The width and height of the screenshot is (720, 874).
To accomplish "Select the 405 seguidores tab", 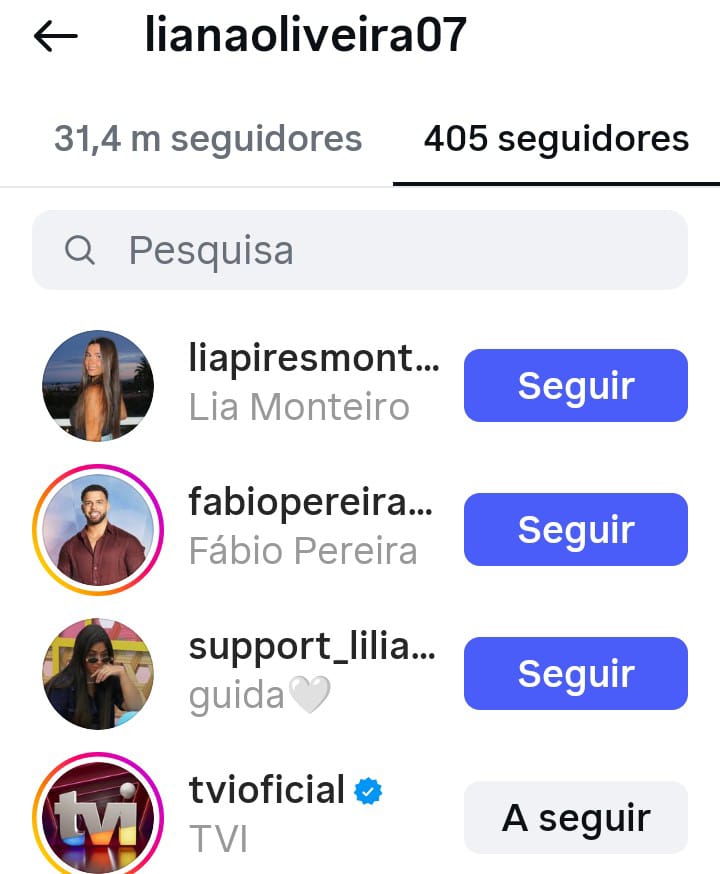I will click(x=556, y=139).
